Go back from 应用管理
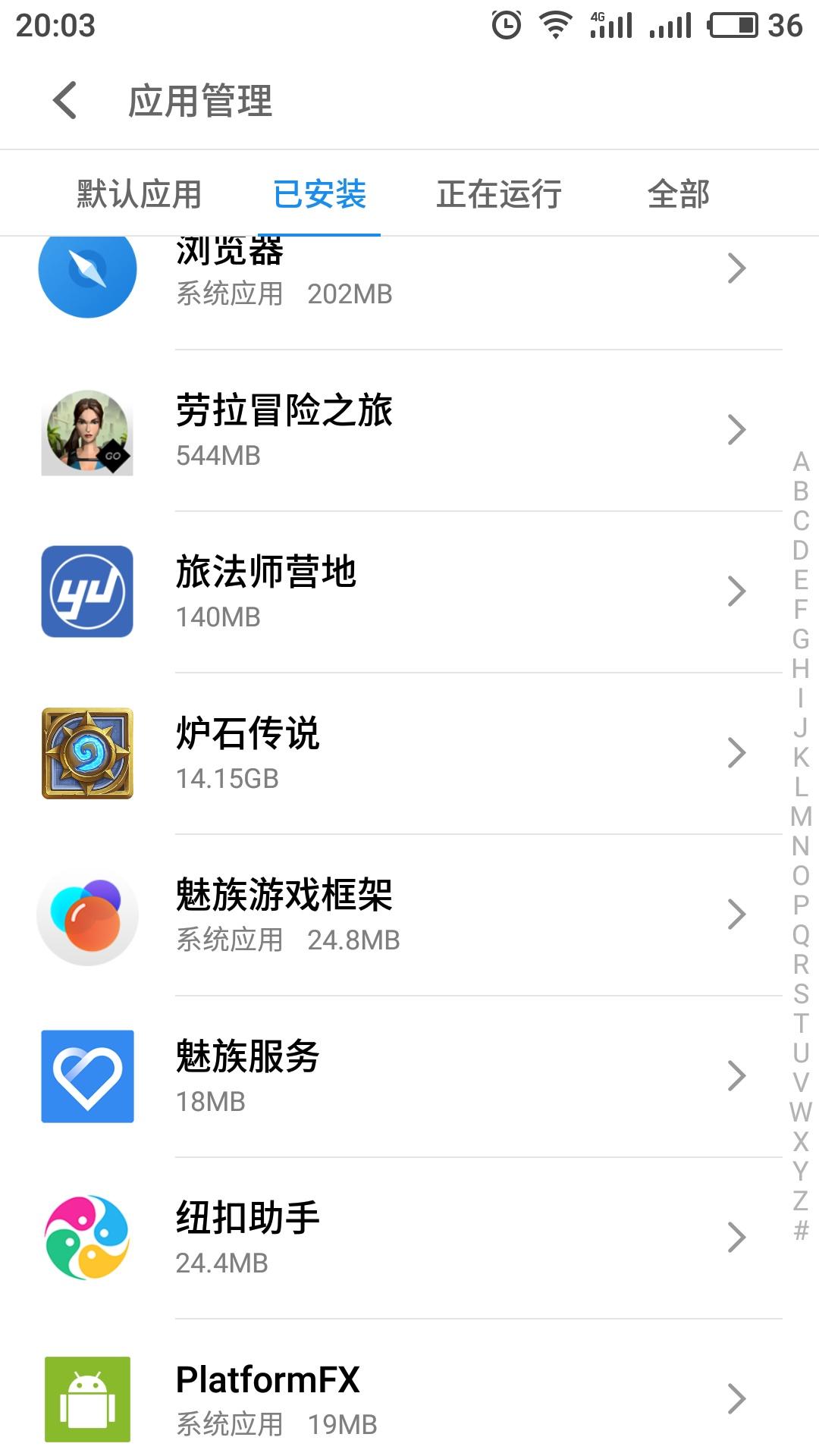 tap(65, 101)
